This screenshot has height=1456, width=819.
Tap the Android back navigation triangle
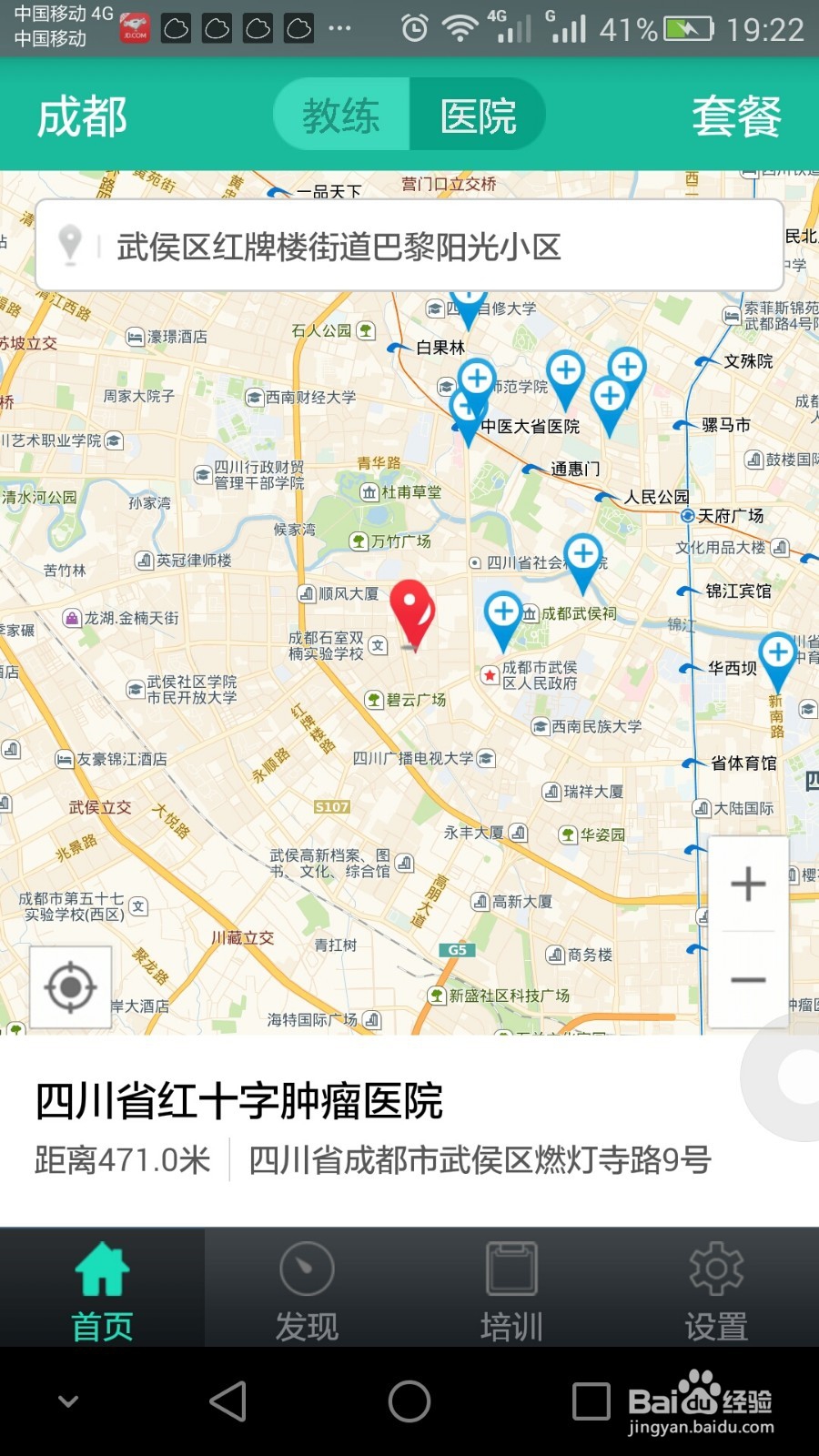pyautogui.click(x=228, y=1401)
